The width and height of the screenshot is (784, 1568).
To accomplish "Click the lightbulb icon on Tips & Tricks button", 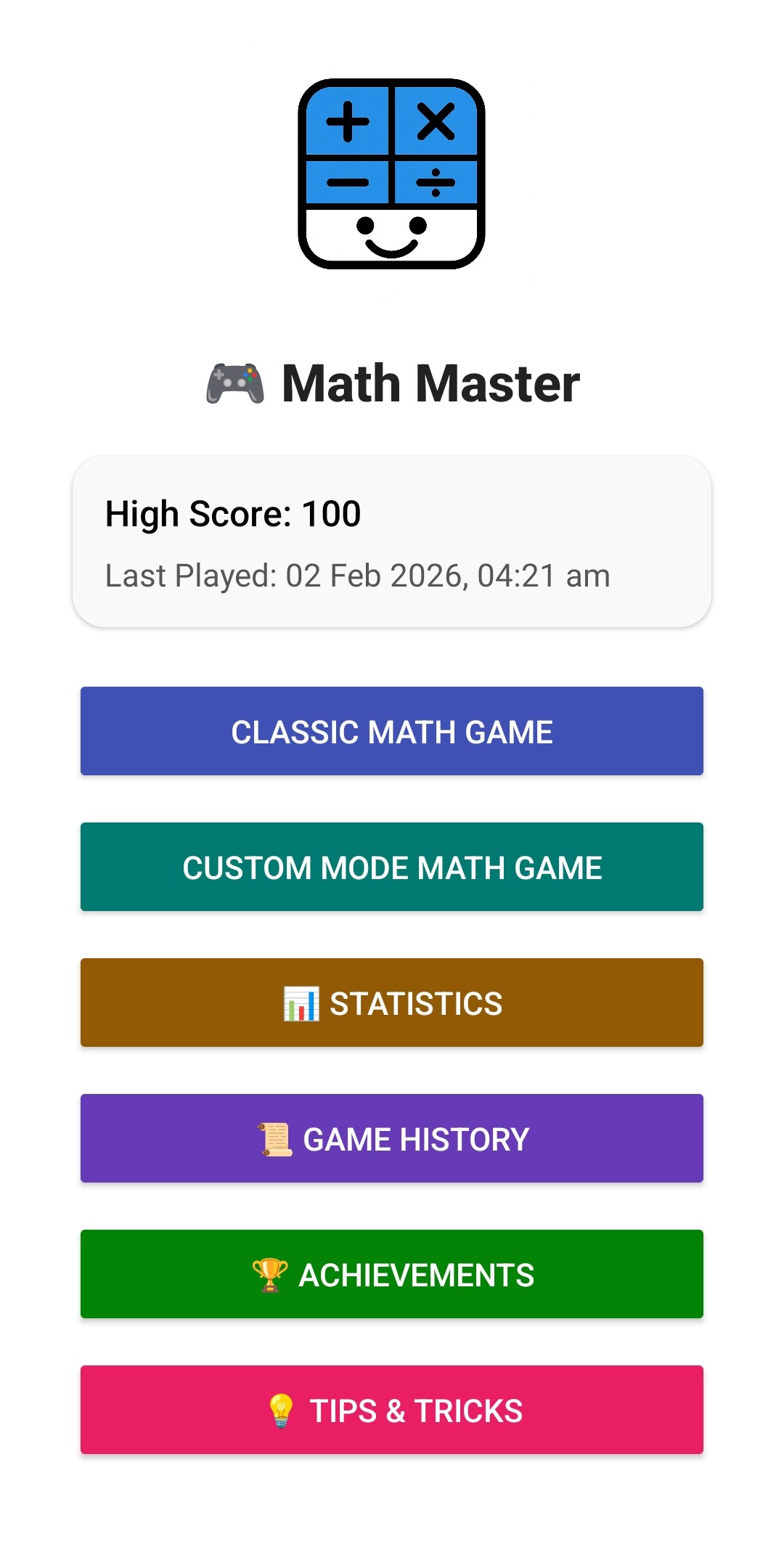I will pos(282,1410).
